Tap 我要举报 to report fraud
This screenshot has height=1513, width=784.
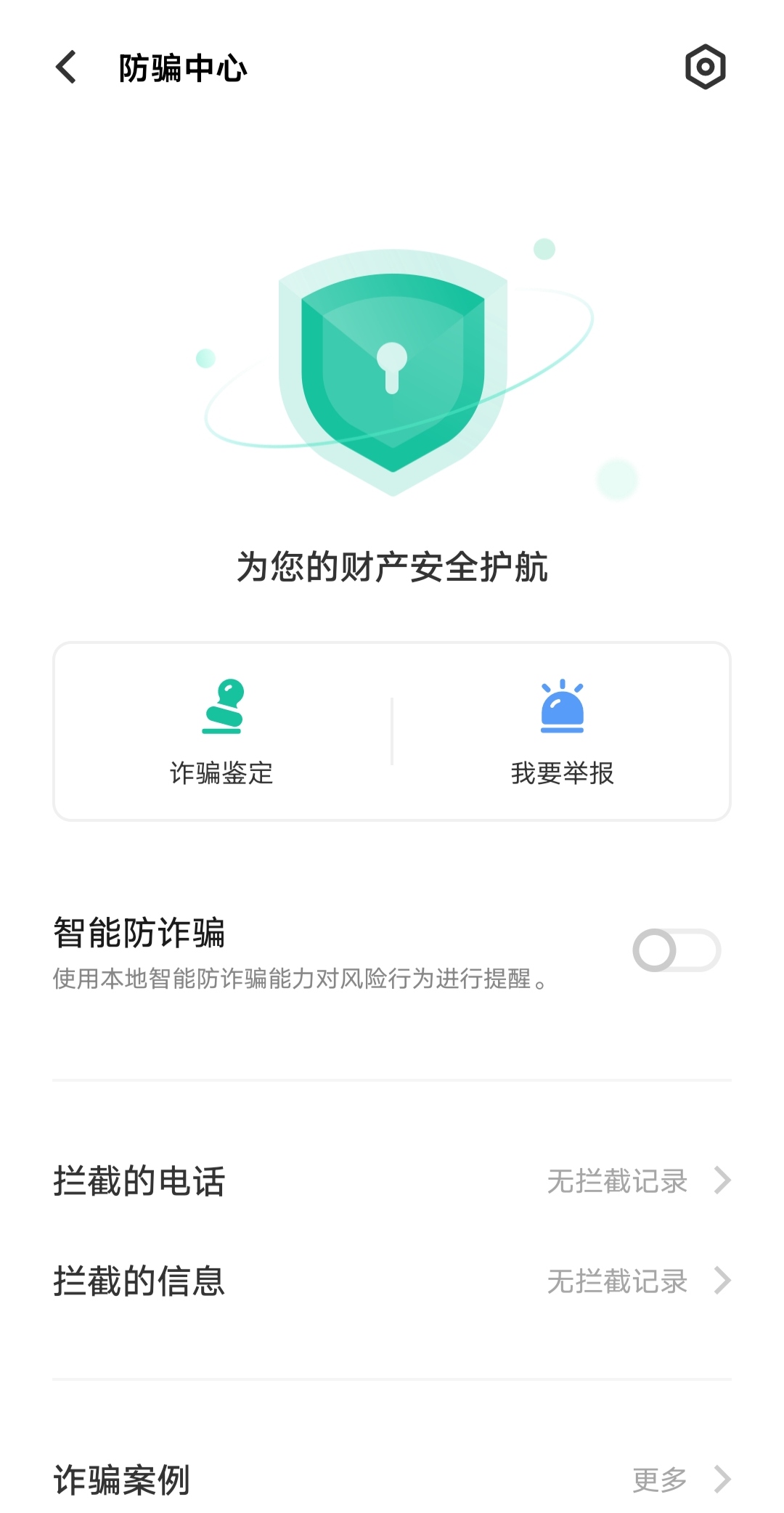tap(562, 732)
